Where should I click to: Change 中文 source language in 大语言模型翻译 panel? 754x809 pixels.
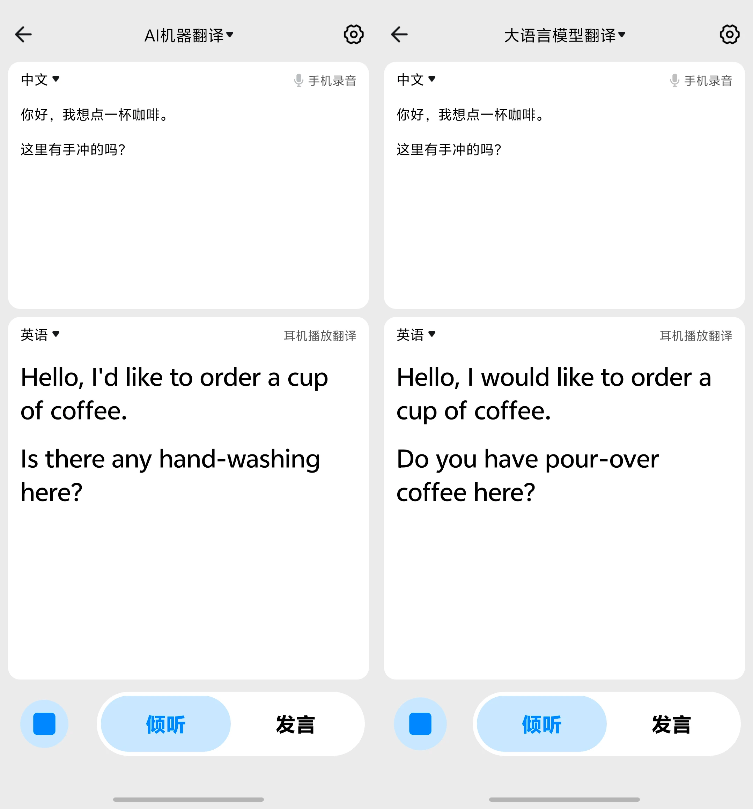[416, 80]
